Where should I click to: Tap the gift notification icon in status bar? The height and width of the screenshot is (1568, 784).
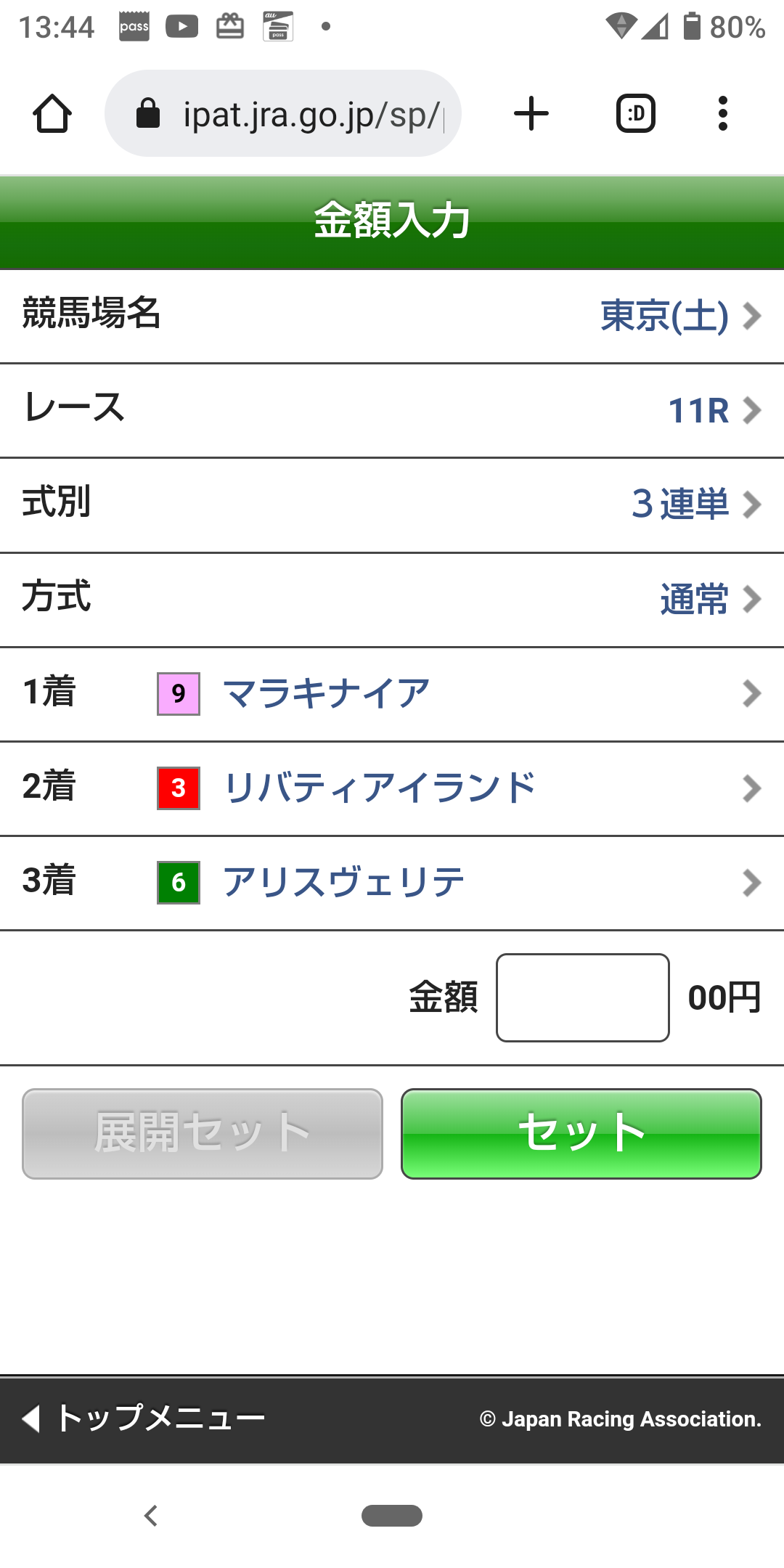[x=231, y=26]
